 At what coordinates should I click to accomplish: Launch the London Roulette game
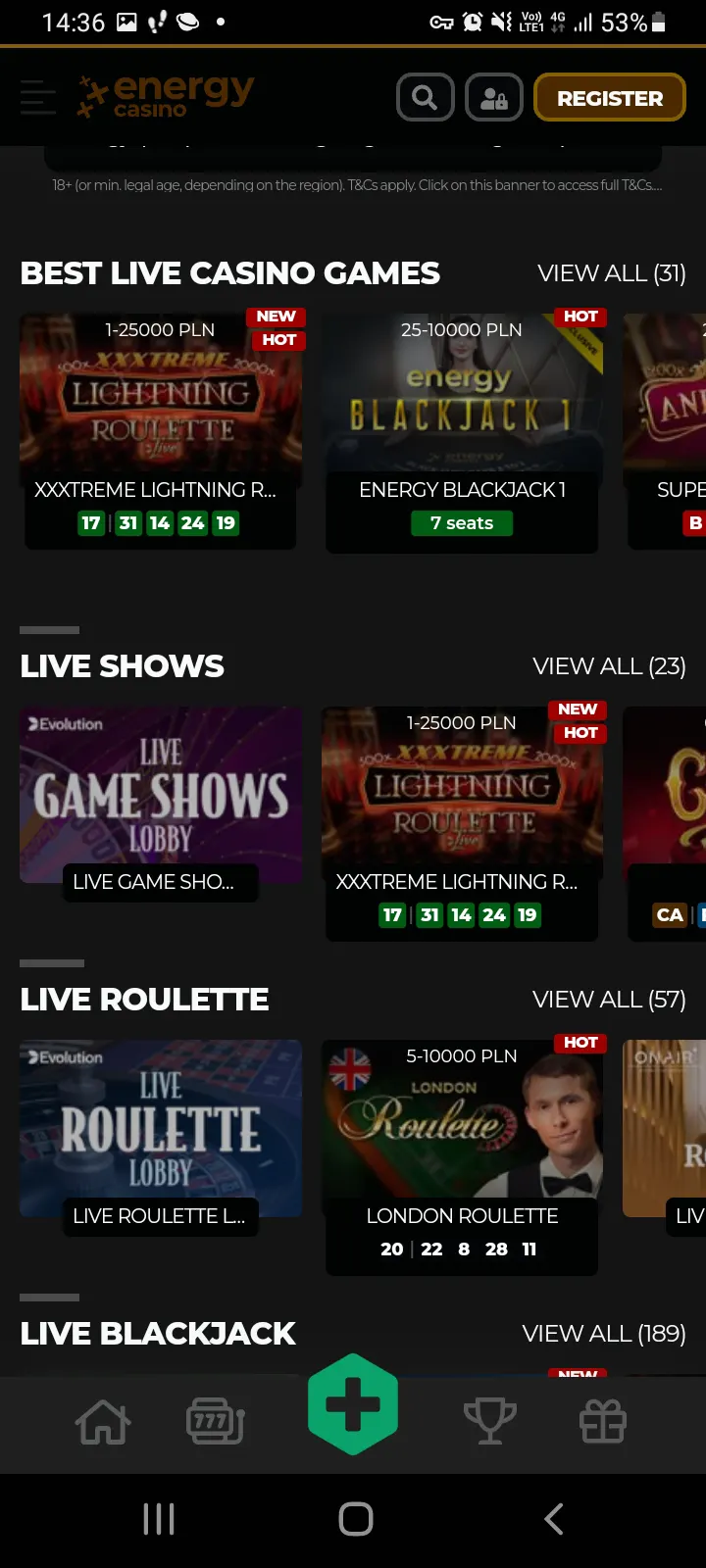(462, 1157)
